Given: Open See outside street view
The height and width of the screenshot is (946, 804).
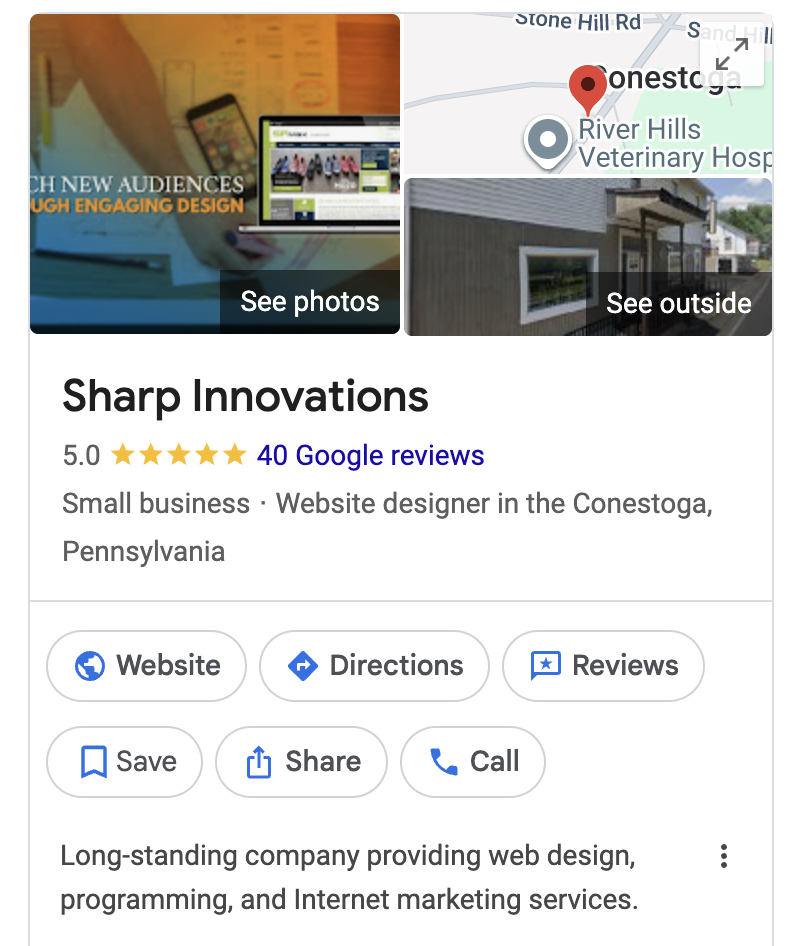Looking at the screenshot, I should (x=679, y=303).
